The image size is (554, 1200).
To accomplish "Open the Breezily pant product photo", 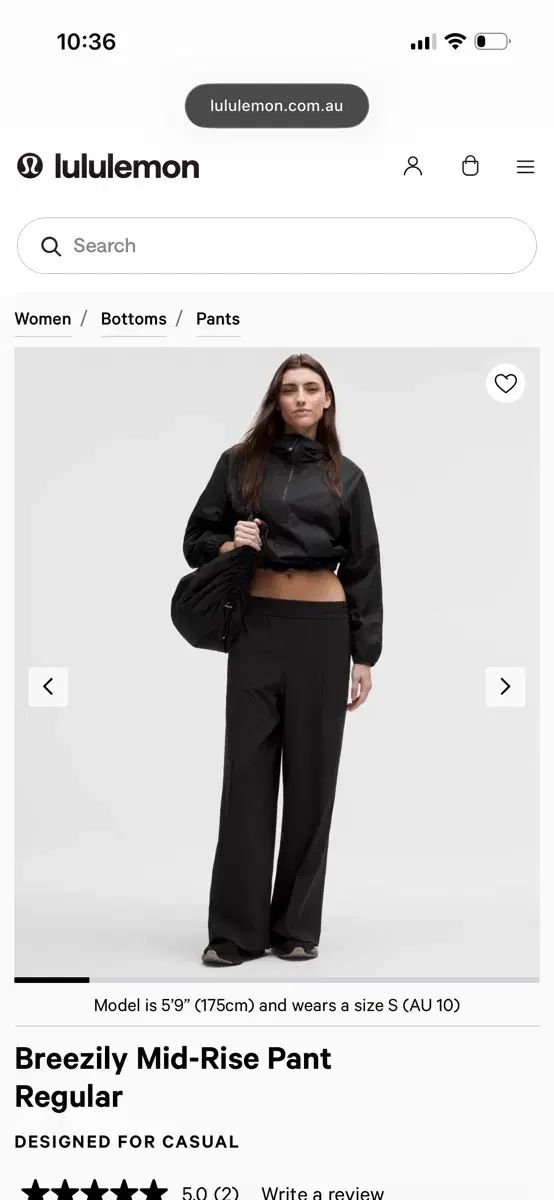I will point(277,662).
